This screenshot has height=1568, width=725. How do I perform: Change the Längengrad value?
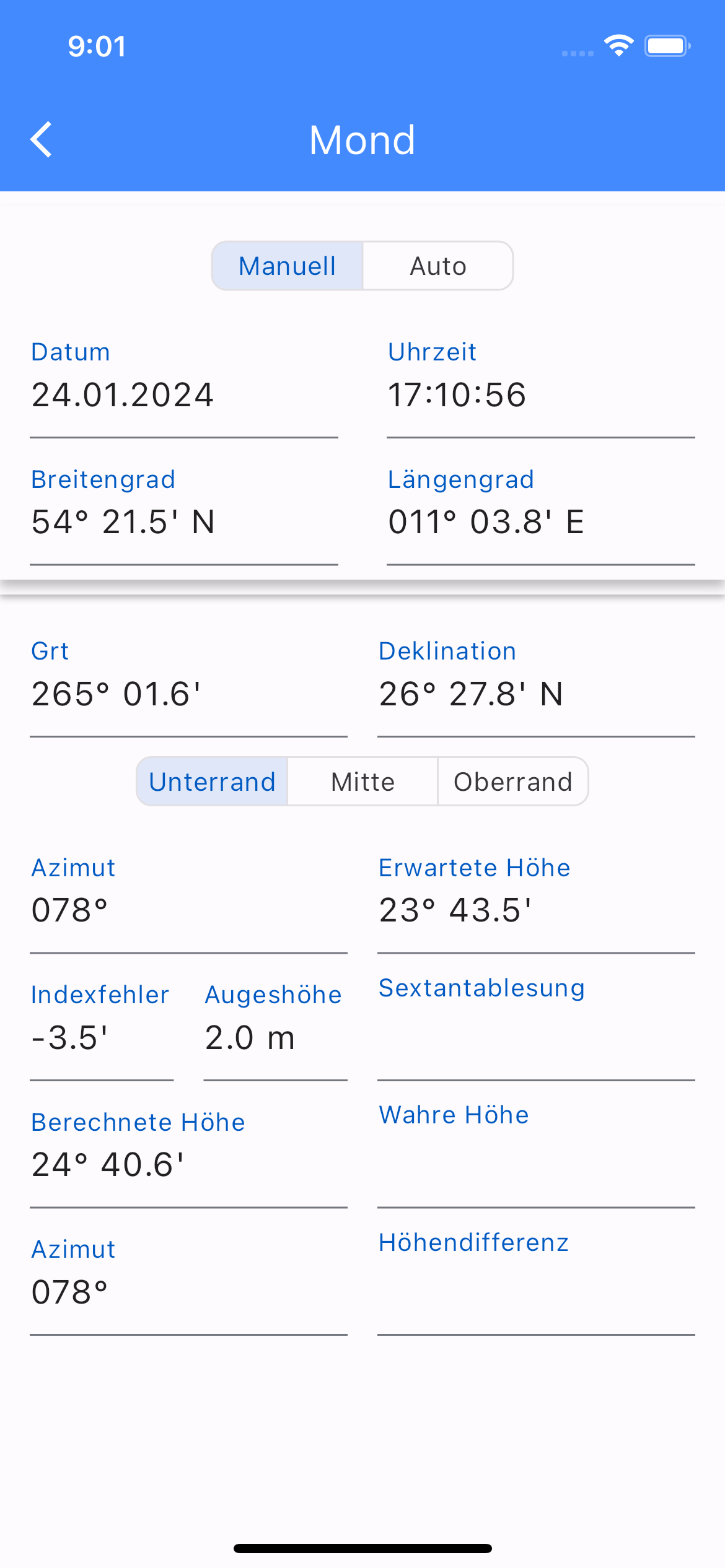coord(540,522)
